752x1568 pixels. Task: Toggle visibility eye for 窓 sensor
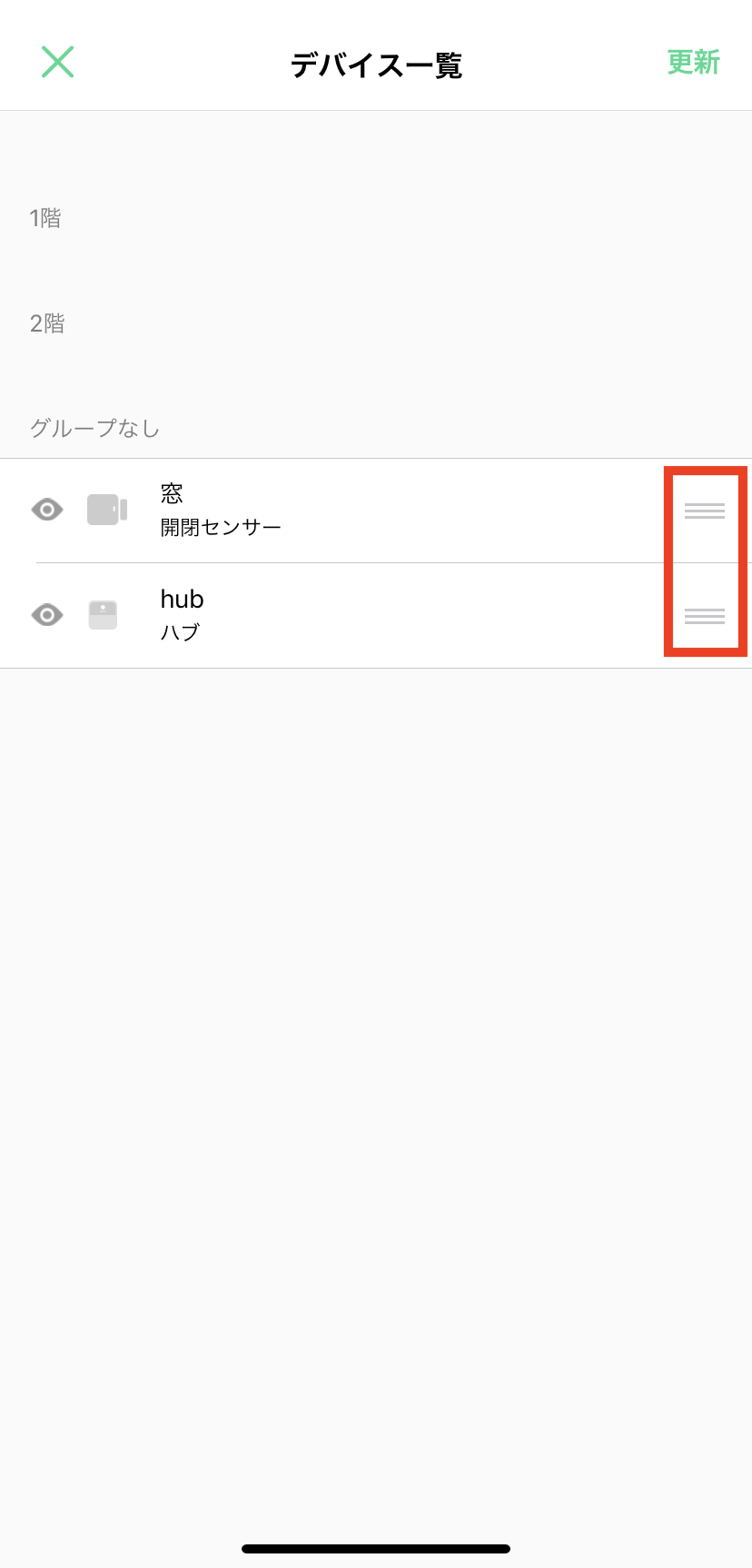click(47, 510)
